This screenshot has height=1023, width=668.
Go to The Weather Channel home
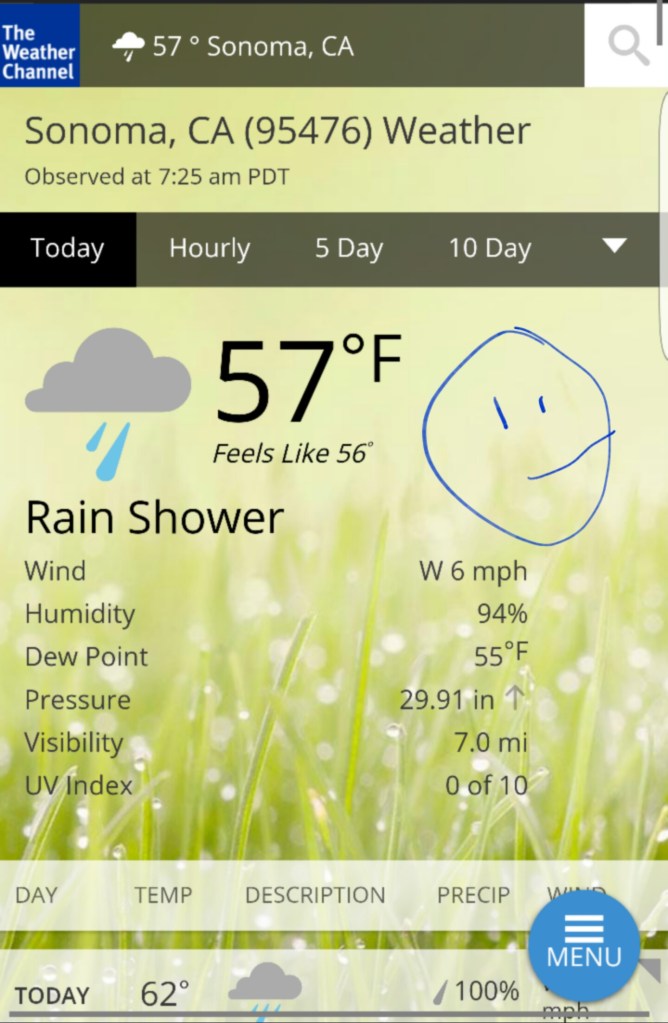click(x=39, y=46)
